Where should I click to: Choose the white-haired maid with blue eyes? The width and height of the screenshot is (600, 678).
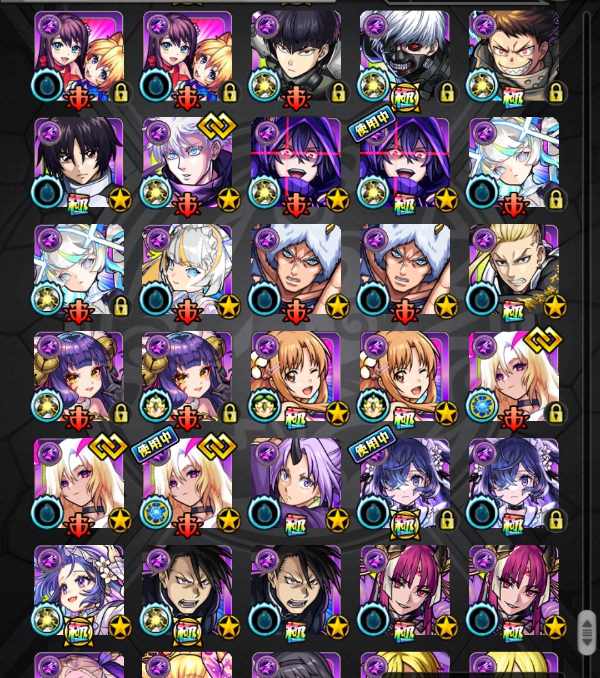(187, 271)
